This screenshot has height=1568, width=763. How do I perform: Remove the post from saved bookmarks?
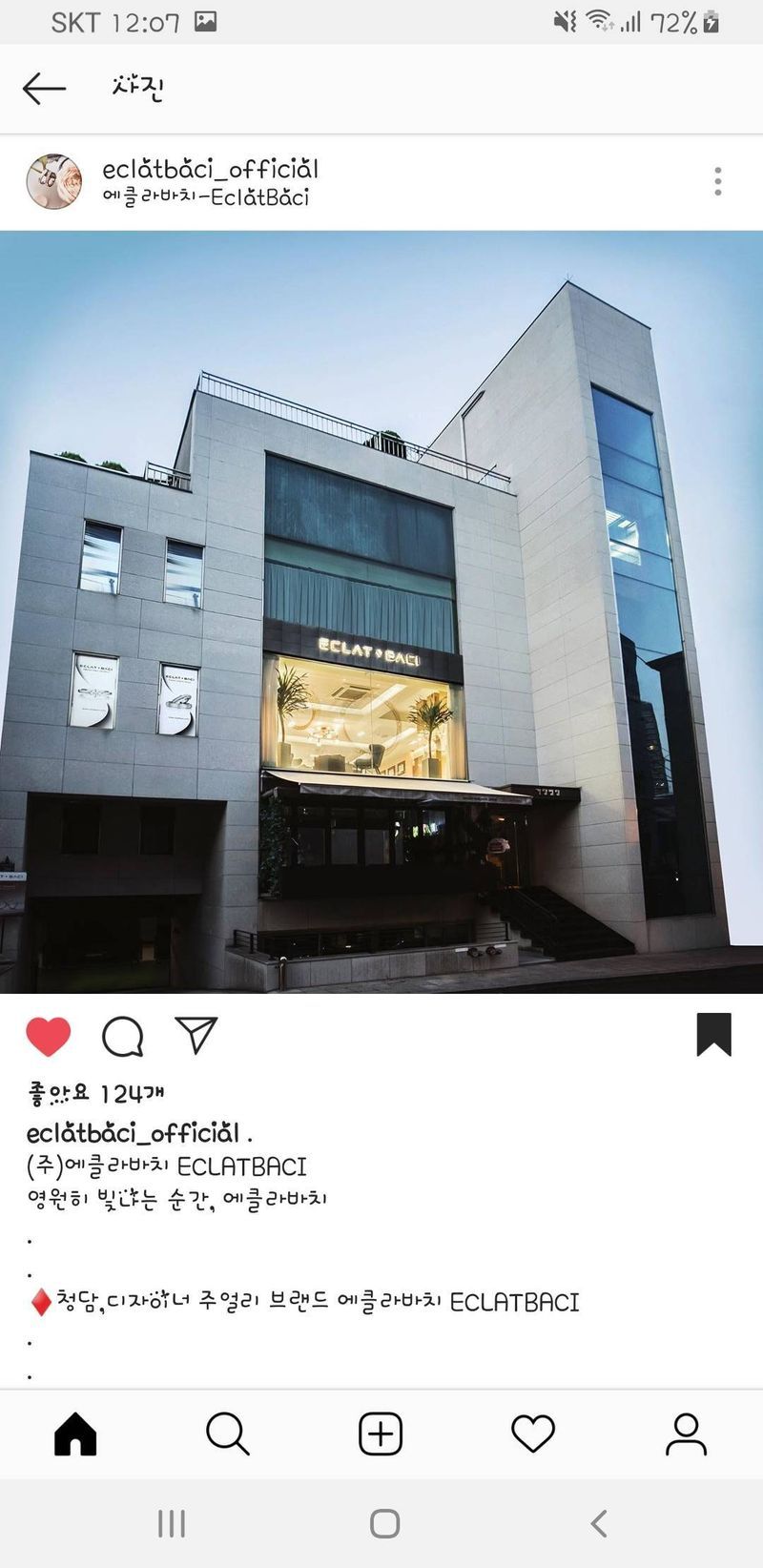tap(713, 1035)
